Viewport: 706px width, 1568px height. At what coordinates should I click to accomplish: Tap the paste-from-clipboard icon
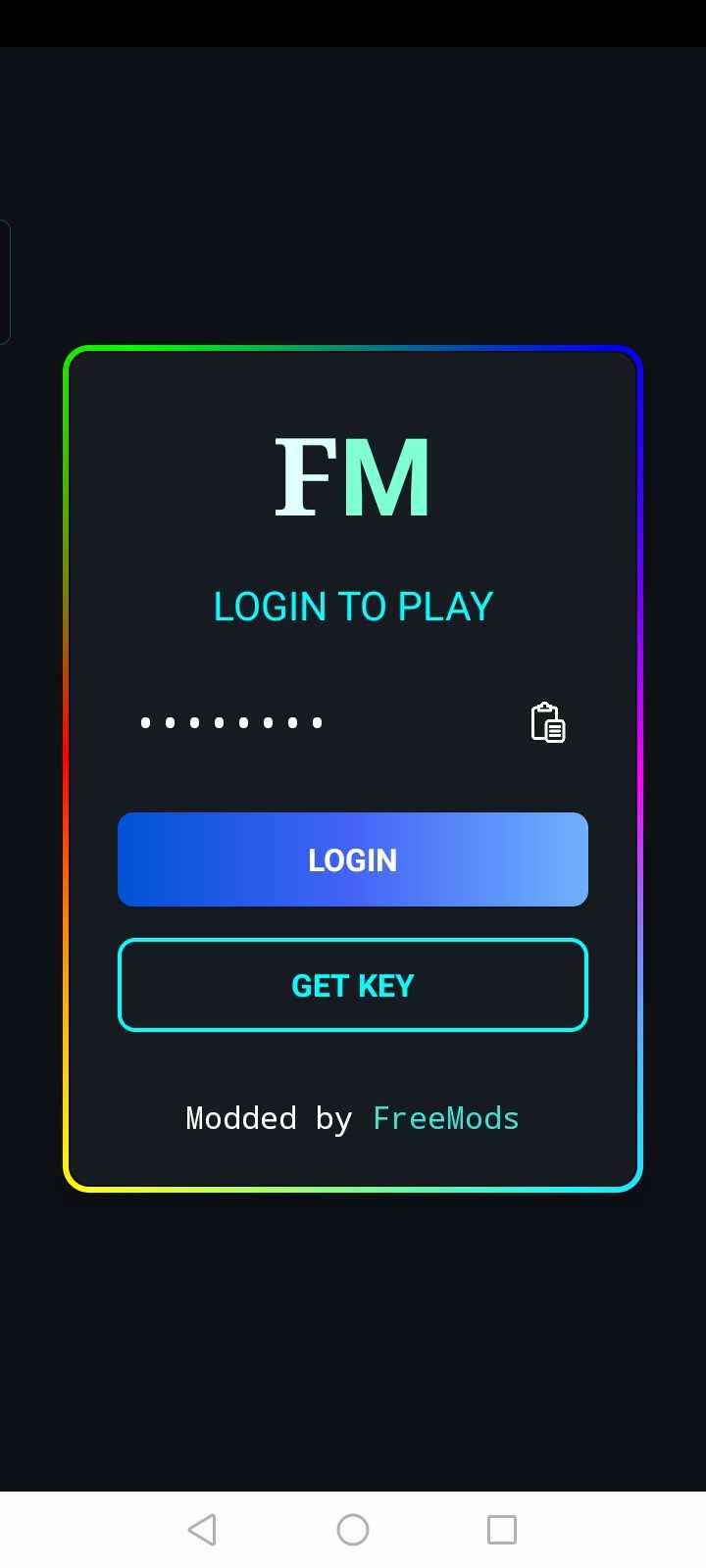pyautogui.click(x=548, y=723)
